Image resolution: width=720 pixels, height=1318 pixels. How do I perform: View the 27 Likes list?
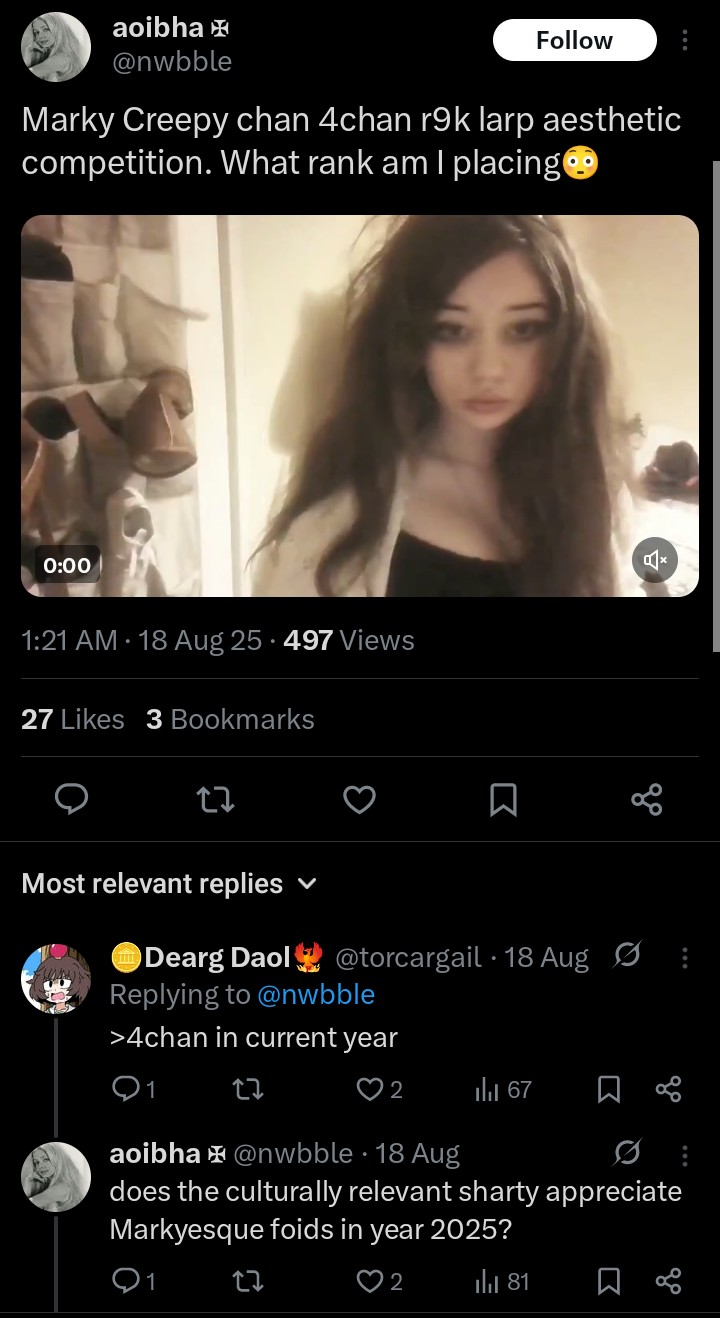[73, 719]
